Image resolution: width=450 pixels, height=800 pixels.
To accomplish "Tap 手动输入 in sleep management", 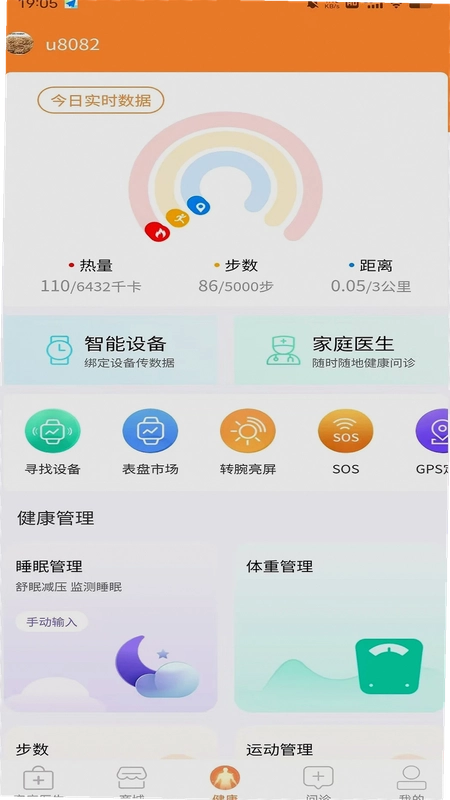I will point(52,622).
